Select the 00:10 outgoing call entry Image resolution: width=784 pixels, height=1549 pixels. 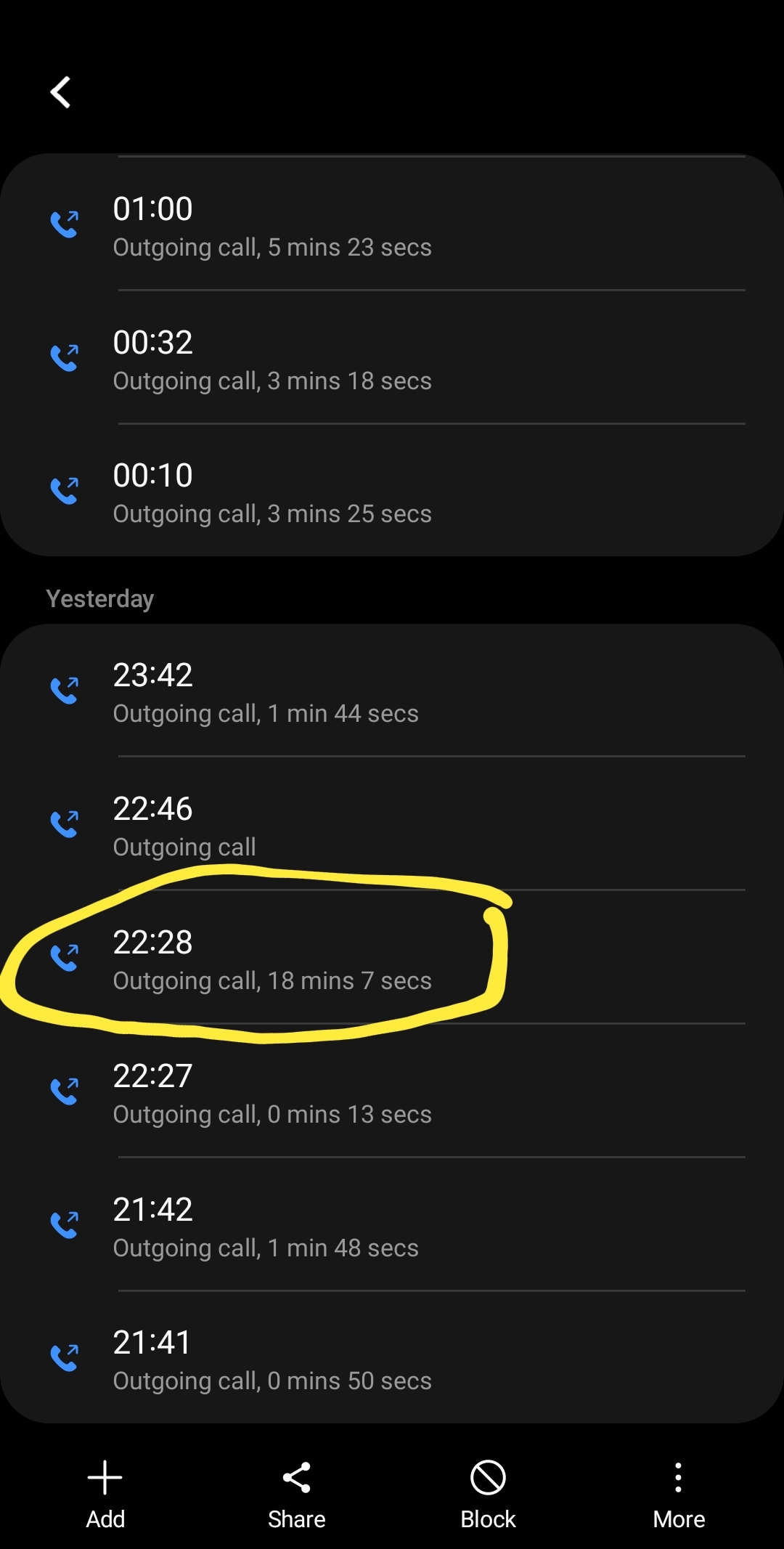tap(392, 492)
